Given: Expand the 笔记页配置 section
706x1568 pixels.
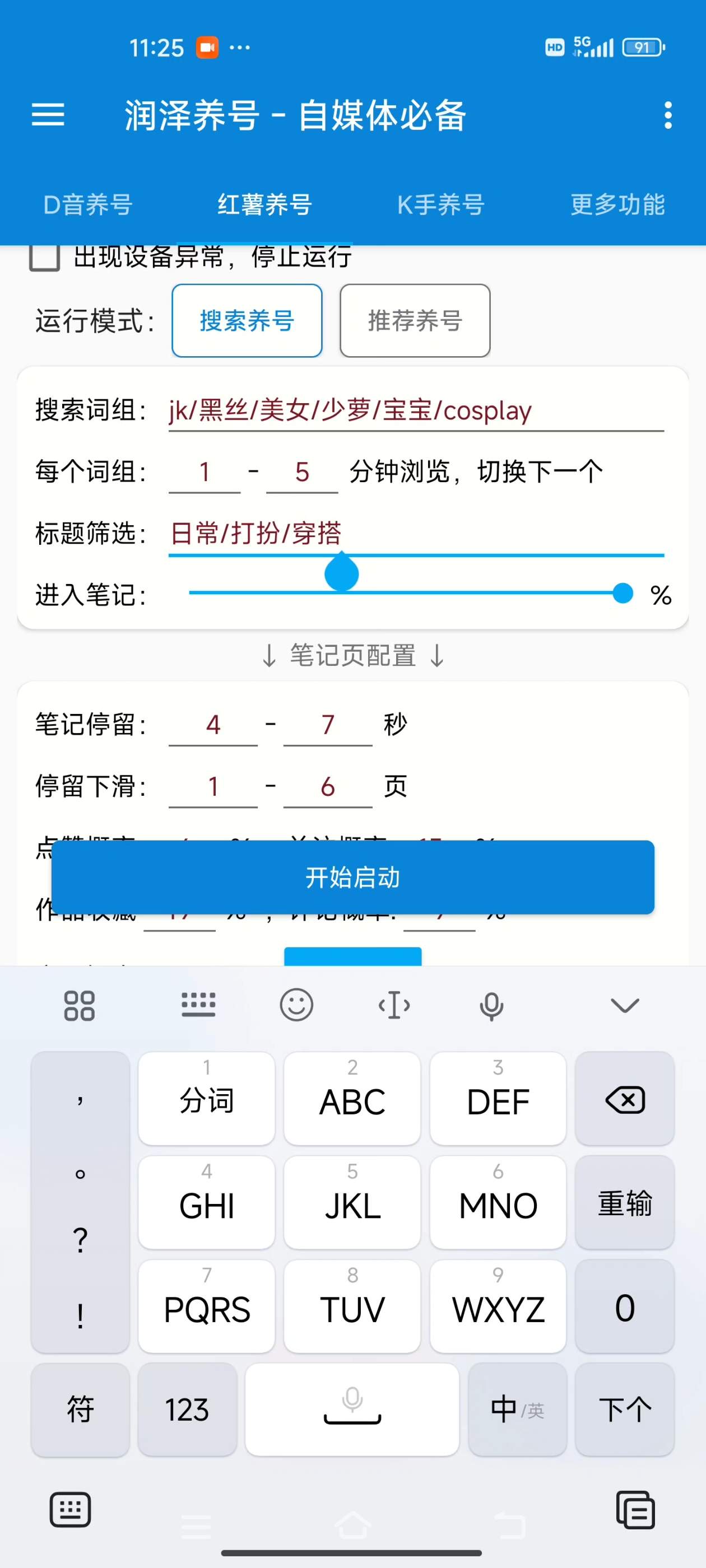Looking at the screenshot, I should coord(352,656).
